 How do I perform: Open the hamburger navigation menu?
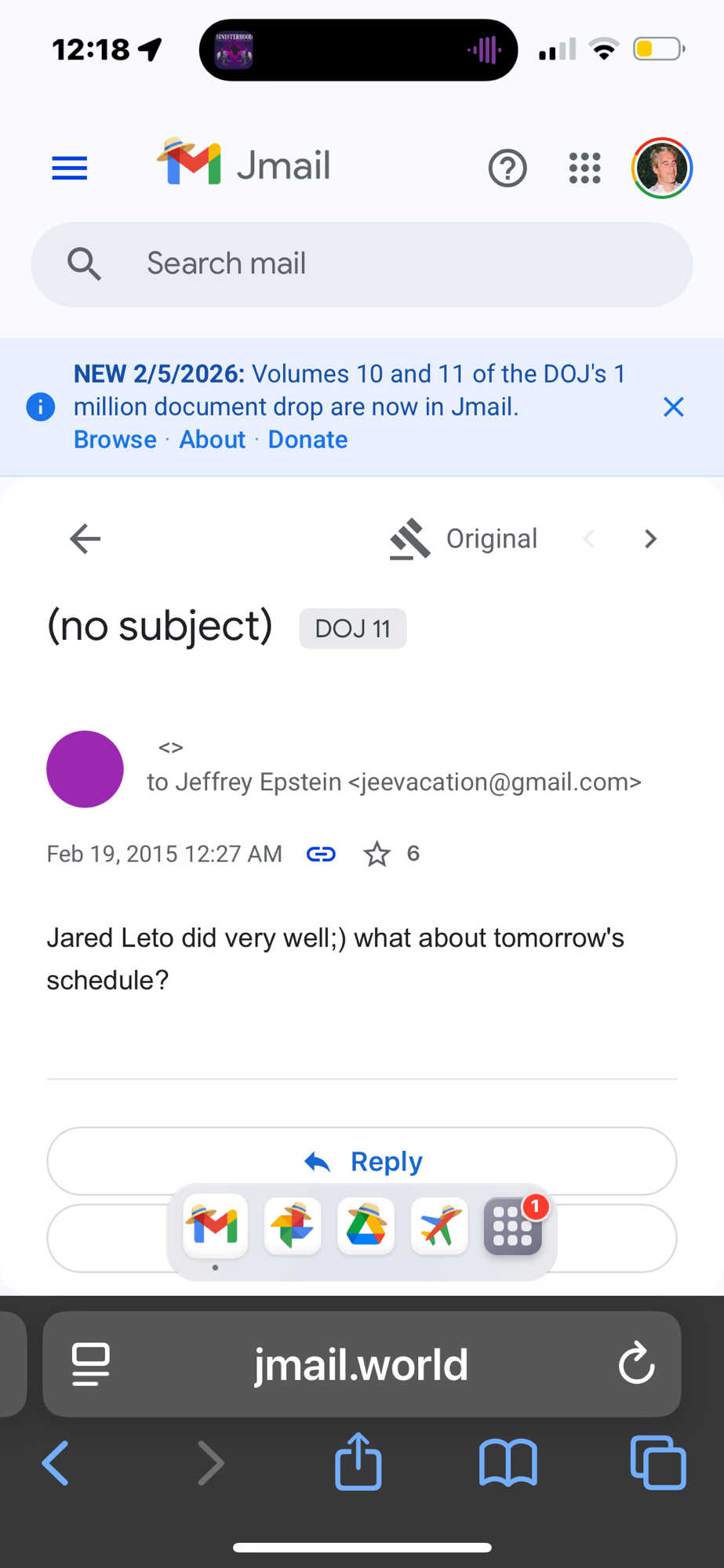pyautogui.click(x=69, y=168)
